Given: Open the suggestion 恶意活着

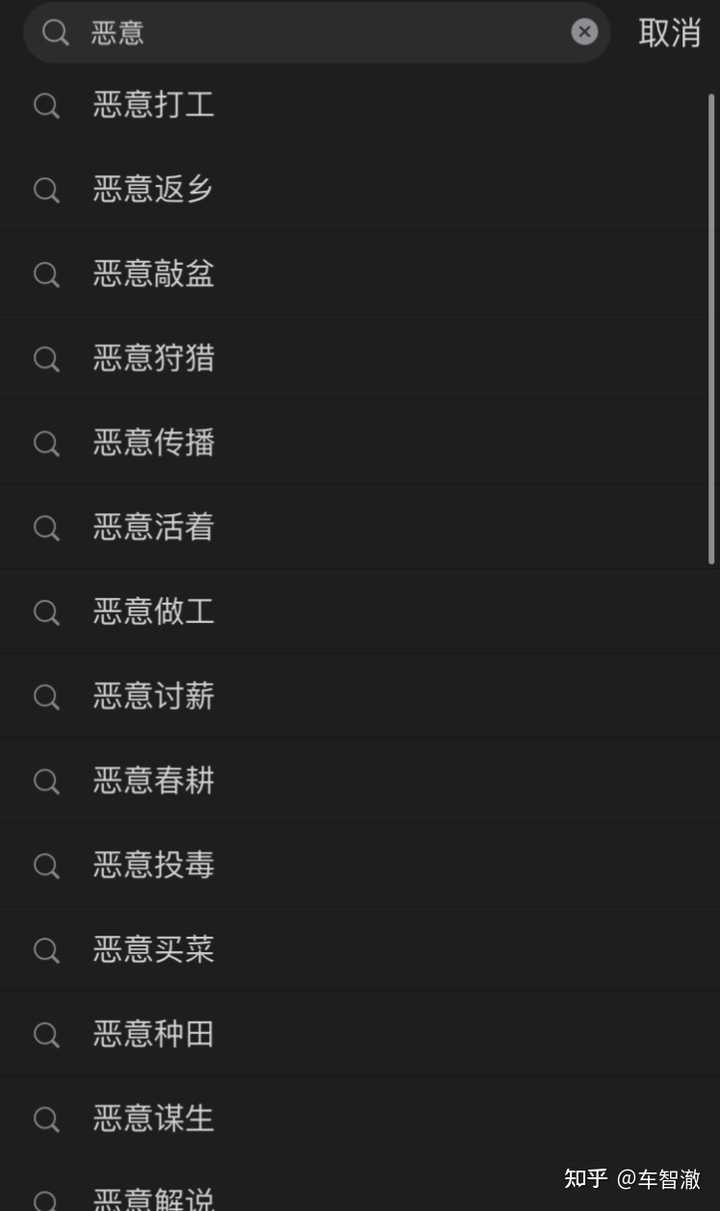Looking at the screenshot, I should (x=360, y=527).
